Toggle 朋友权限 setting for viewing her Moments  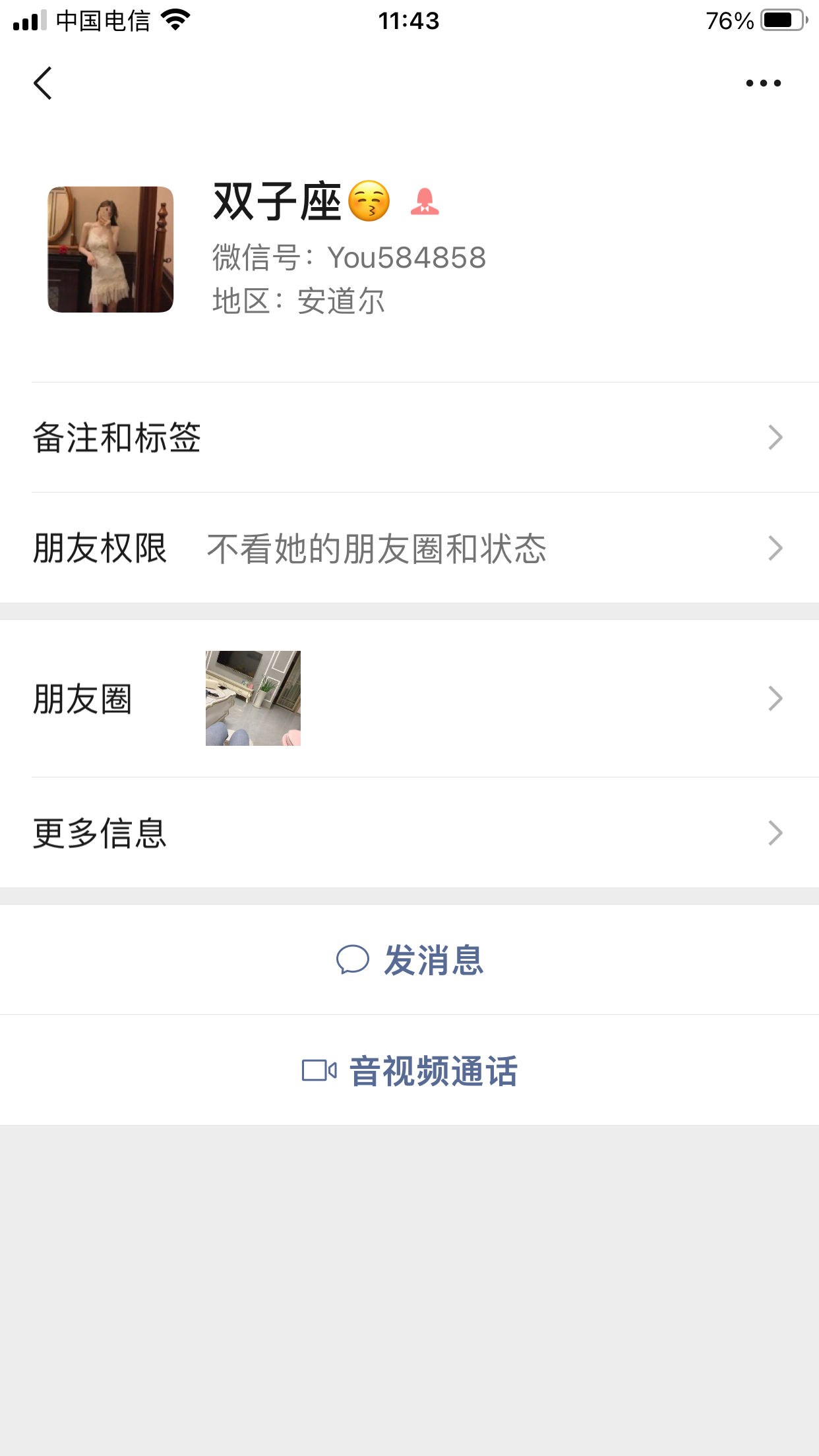coord(409,547)
